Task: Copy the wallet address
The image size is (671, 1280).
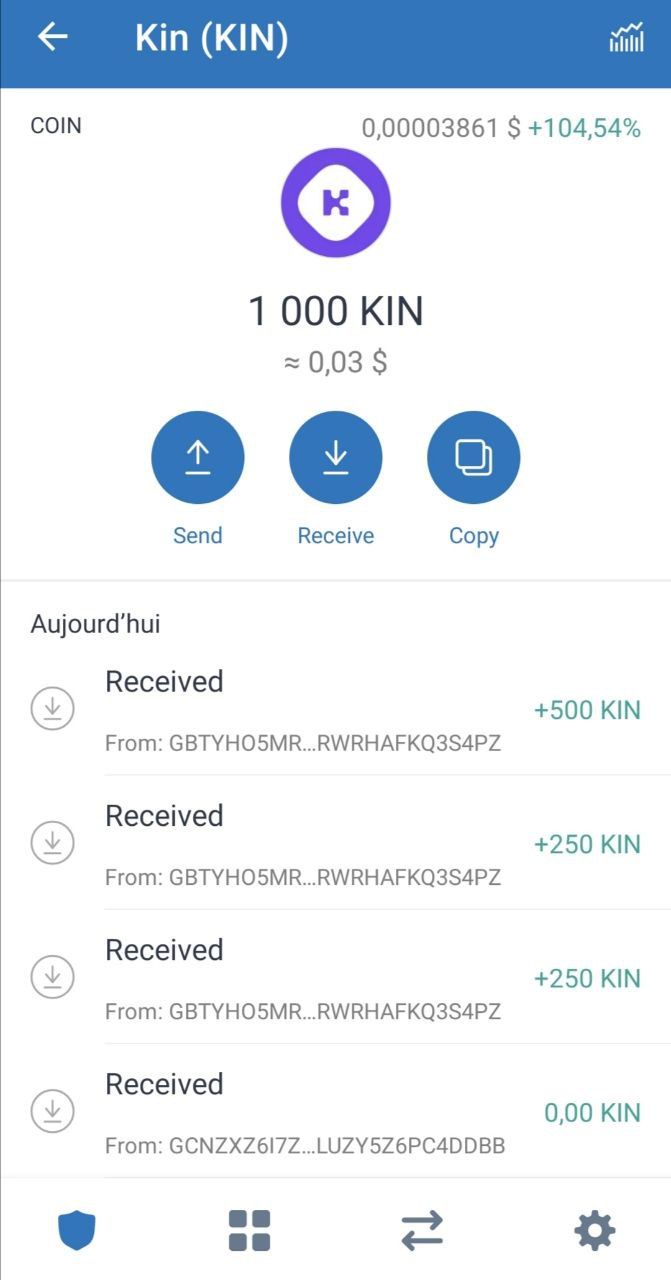Action: (x=473, y=458)
